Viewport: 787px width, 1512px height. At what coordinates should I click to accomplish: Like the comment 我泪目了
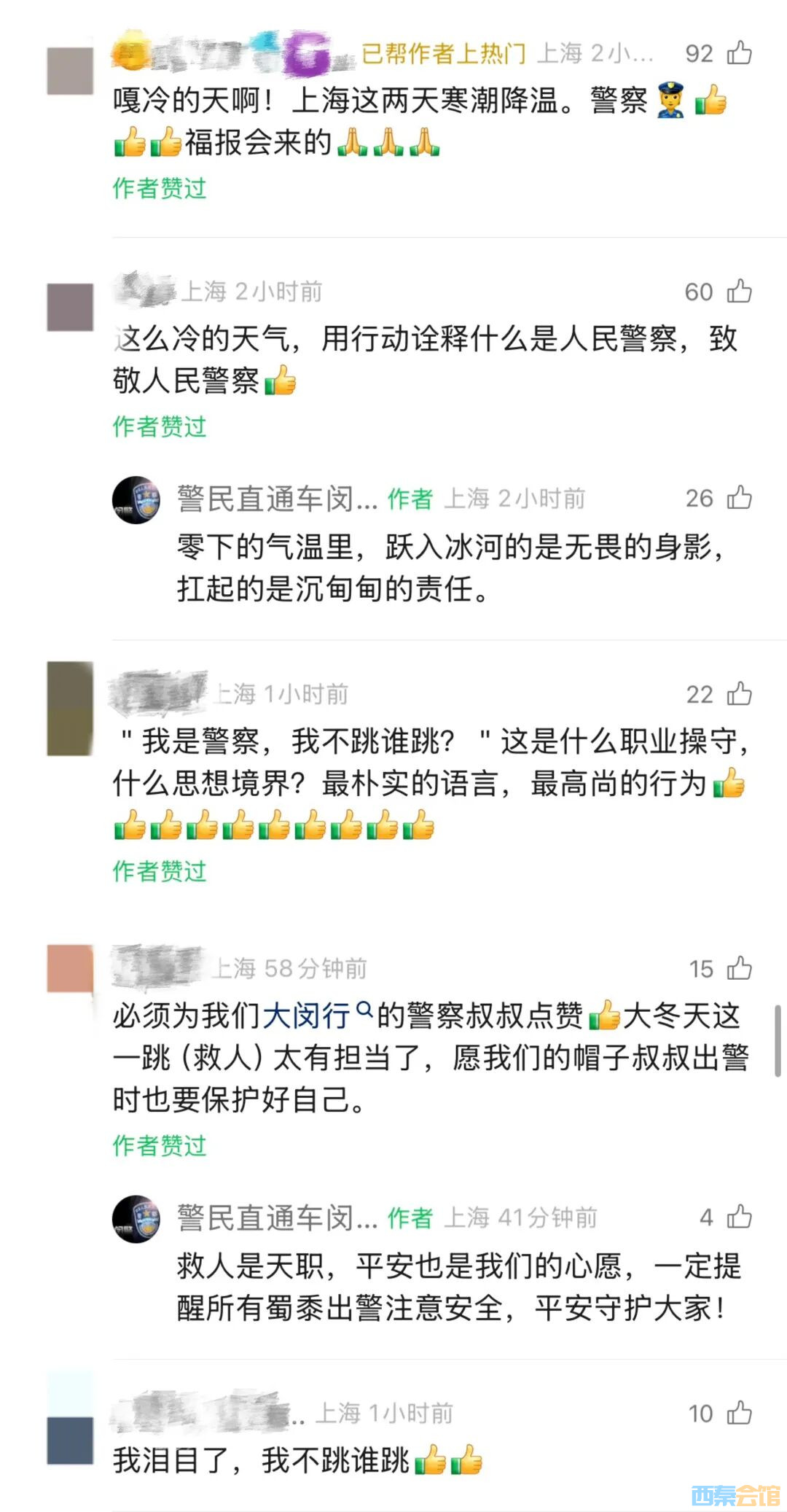coord(739,1413)
